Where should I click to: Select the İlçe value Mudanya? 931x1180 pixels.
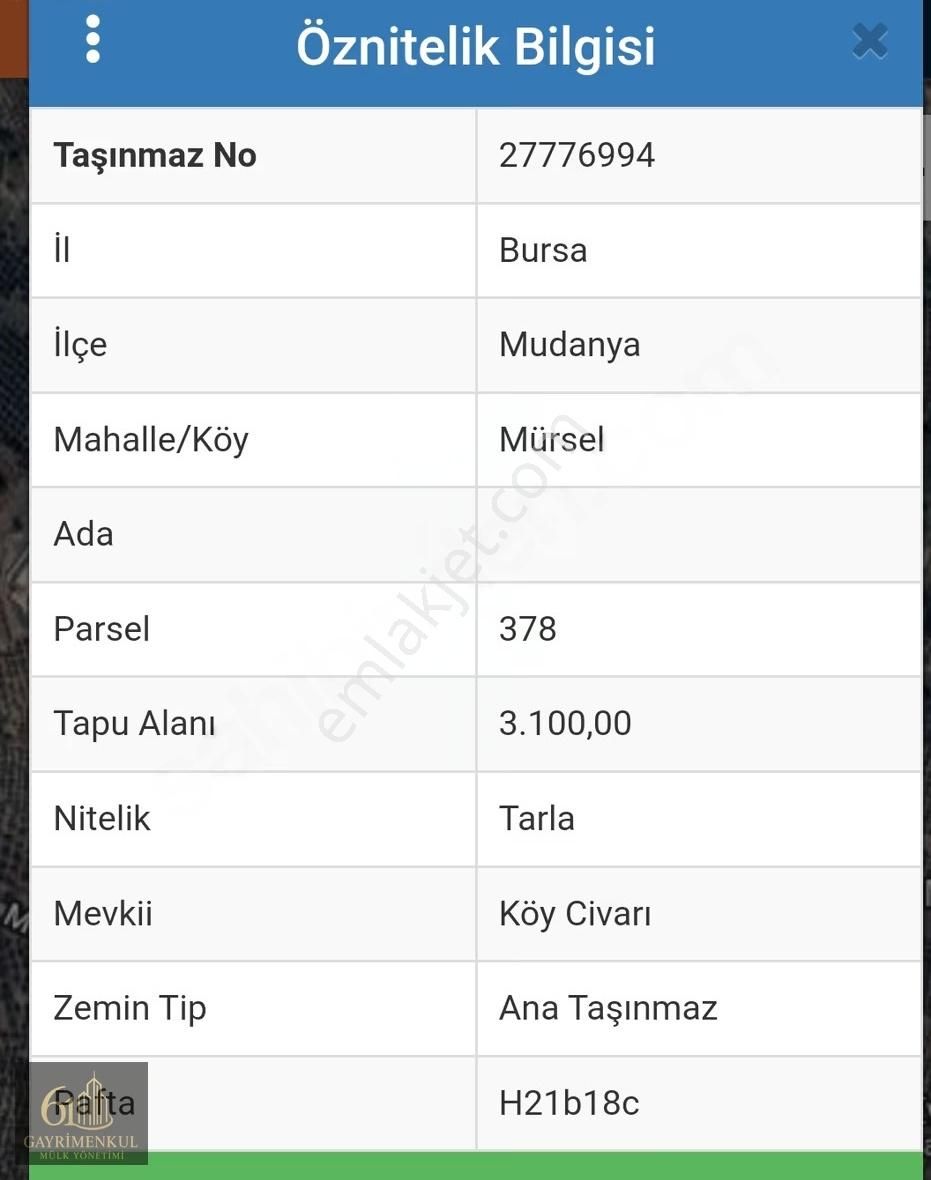click(570, 344)
